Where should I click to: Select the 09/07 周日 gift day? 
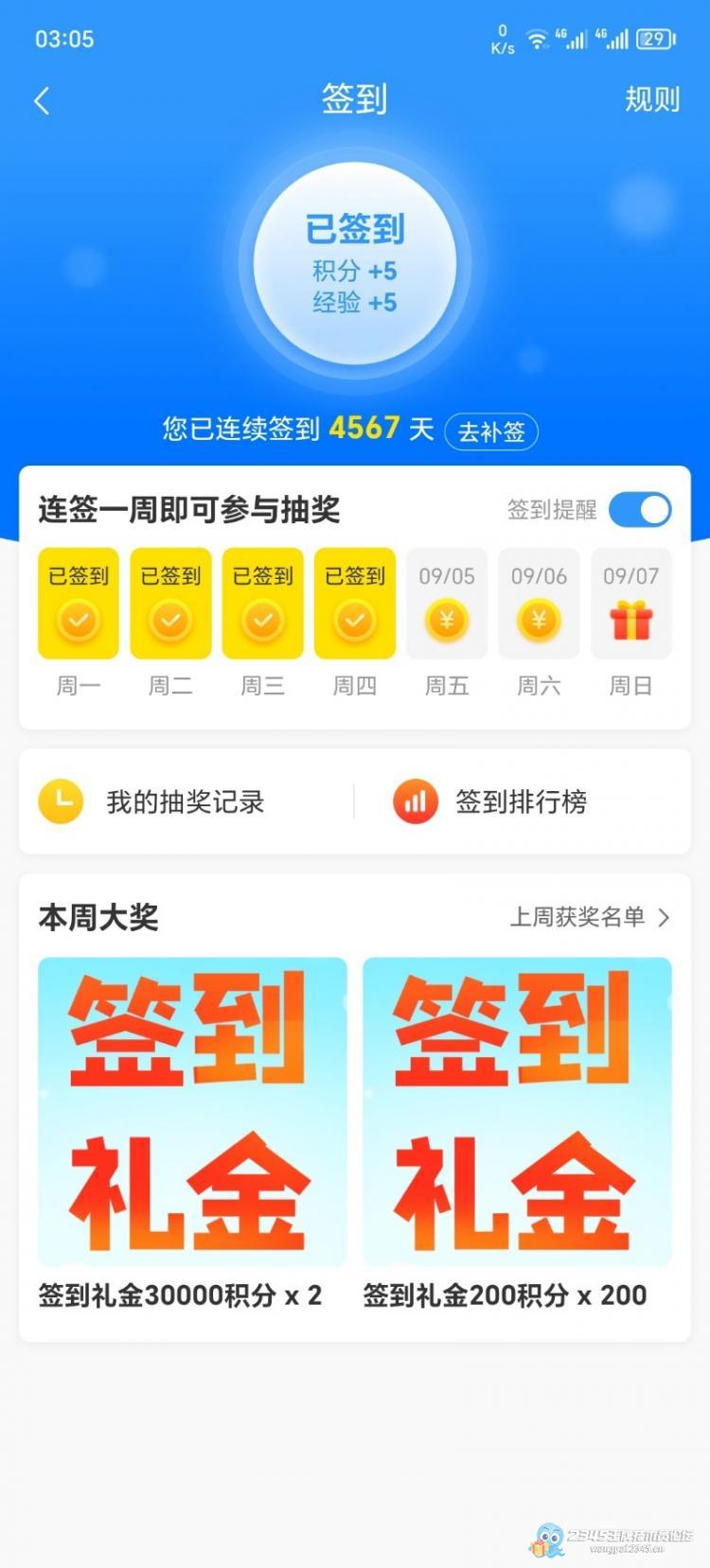631,621
